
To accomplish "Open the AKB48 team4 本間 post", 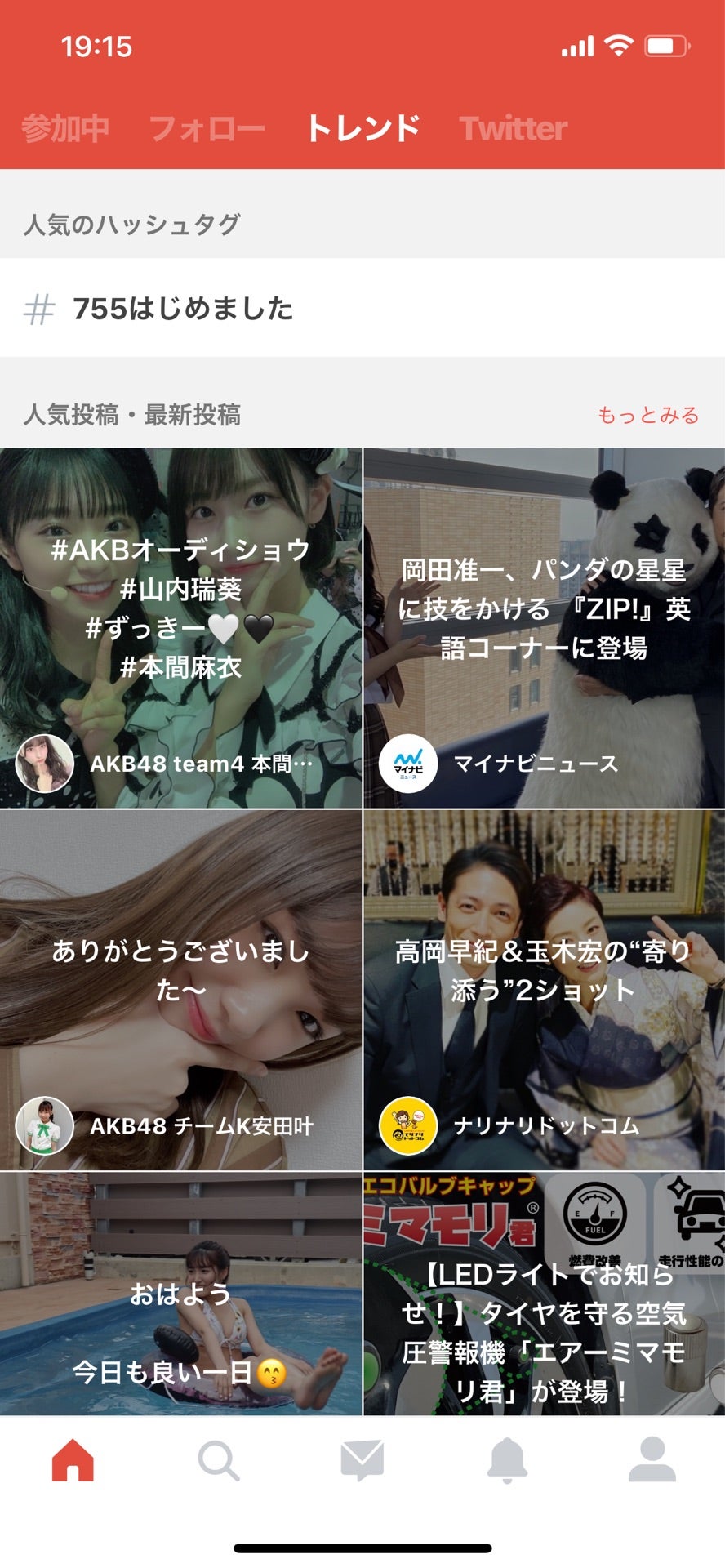I will 180,627.
